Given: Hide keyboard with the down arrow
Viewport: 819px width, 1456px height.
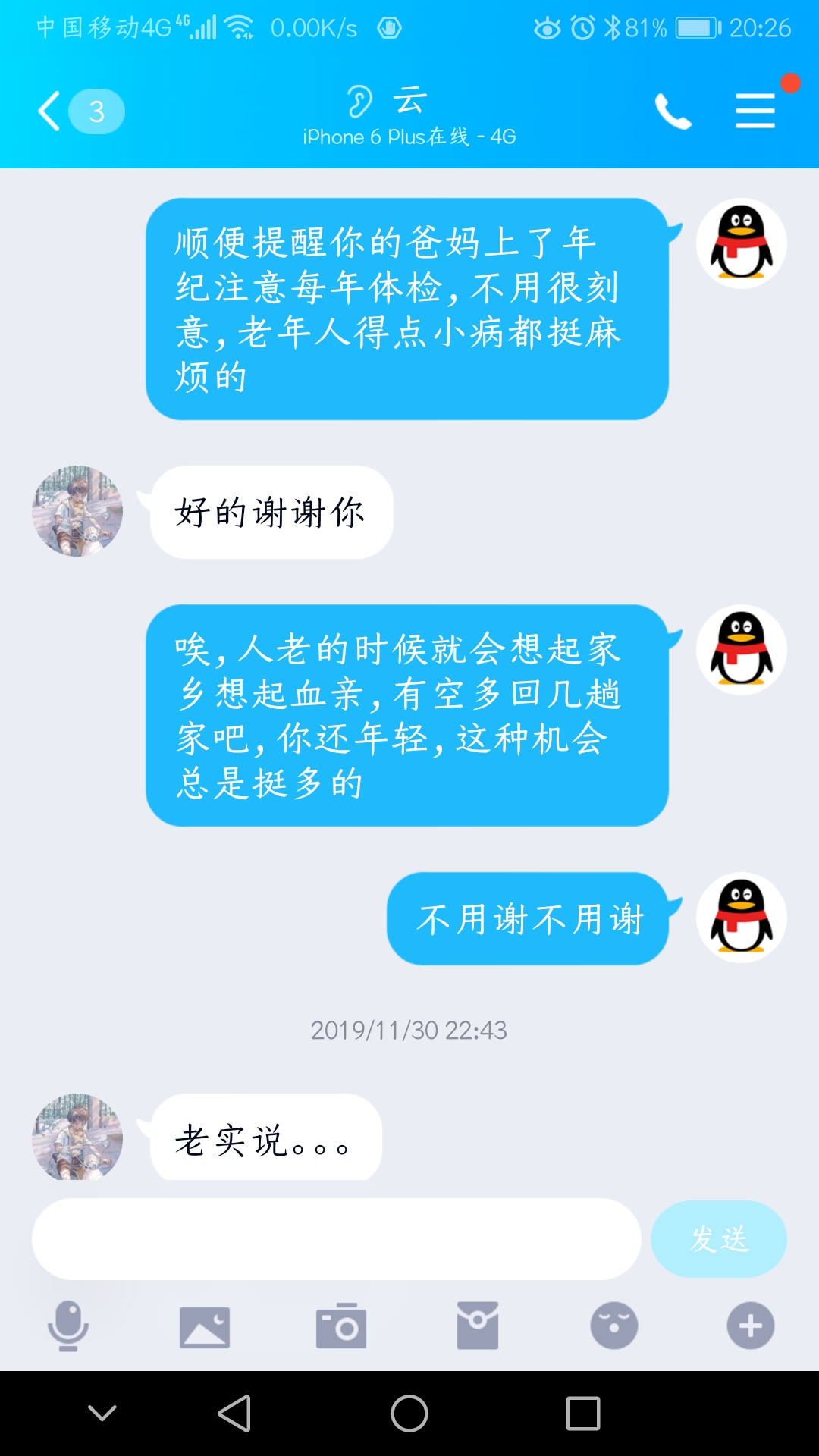Looking at the screenshot, I should pyautogui.click(x=102, y=1413).
